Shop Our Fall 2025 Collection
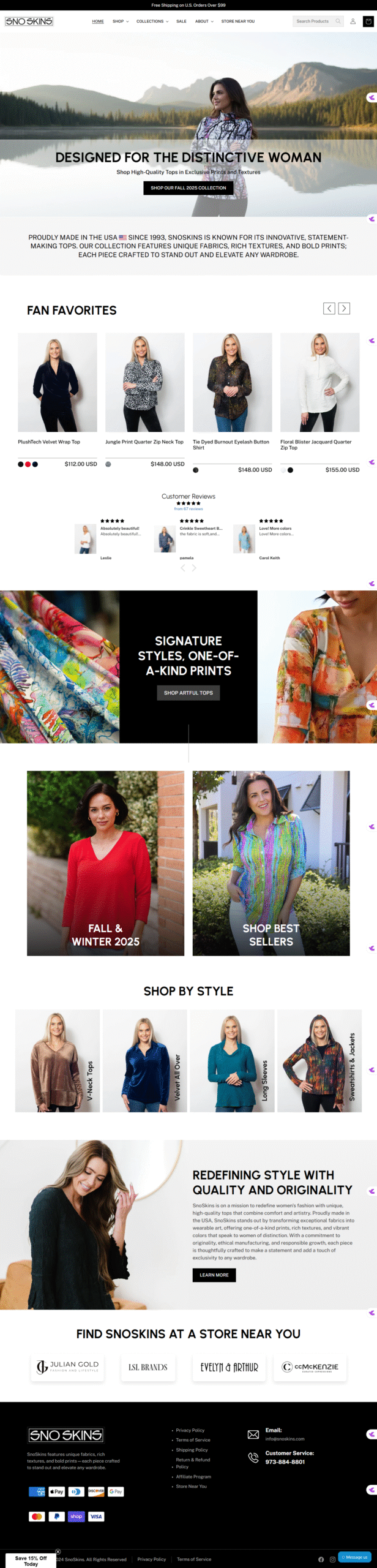 [188, 188]
